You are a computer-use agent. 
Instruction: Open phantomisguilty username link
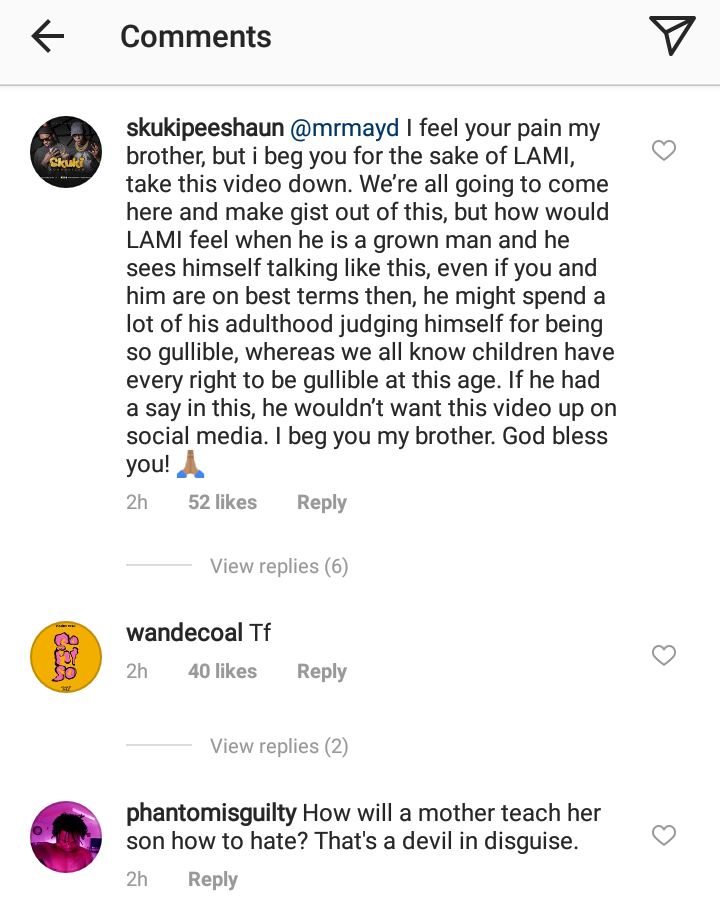tap(210, 813)
